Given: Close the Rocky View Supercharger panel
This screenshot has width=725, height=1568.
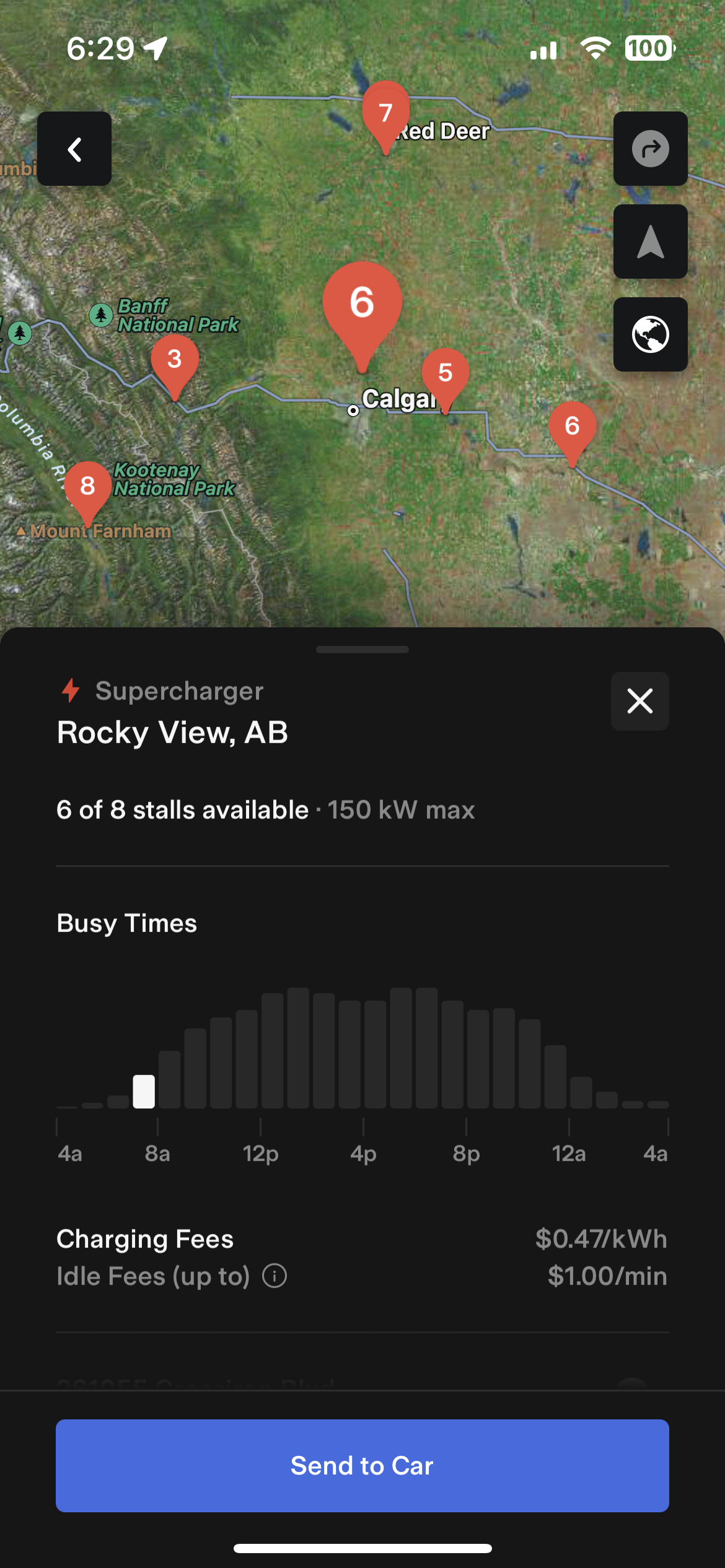Looking at the screenshot, I should [x=639, y=701].
